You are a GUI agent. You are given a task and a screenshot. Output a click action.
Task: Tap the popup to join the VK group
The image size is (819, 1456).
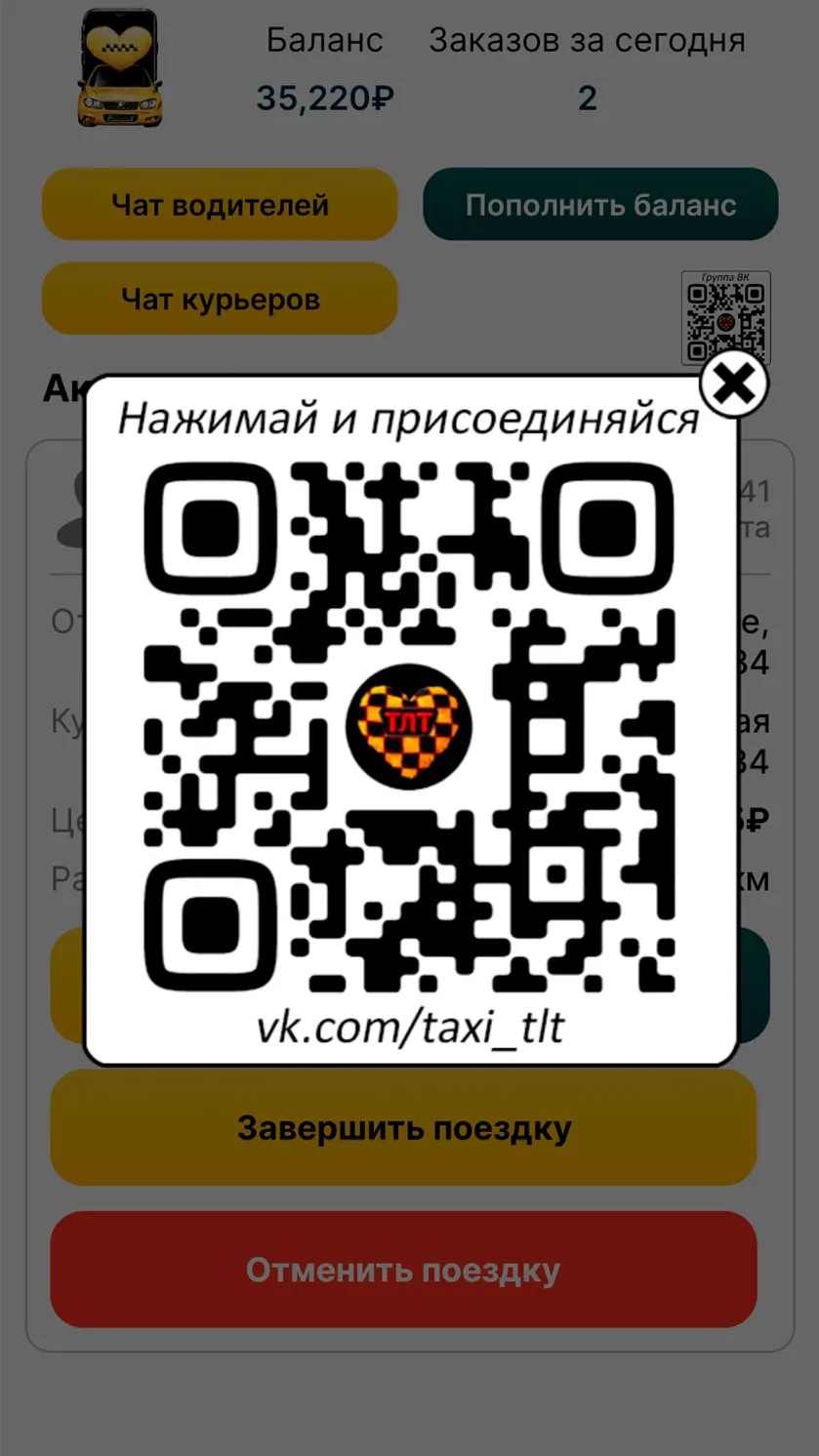pos(411,720)
